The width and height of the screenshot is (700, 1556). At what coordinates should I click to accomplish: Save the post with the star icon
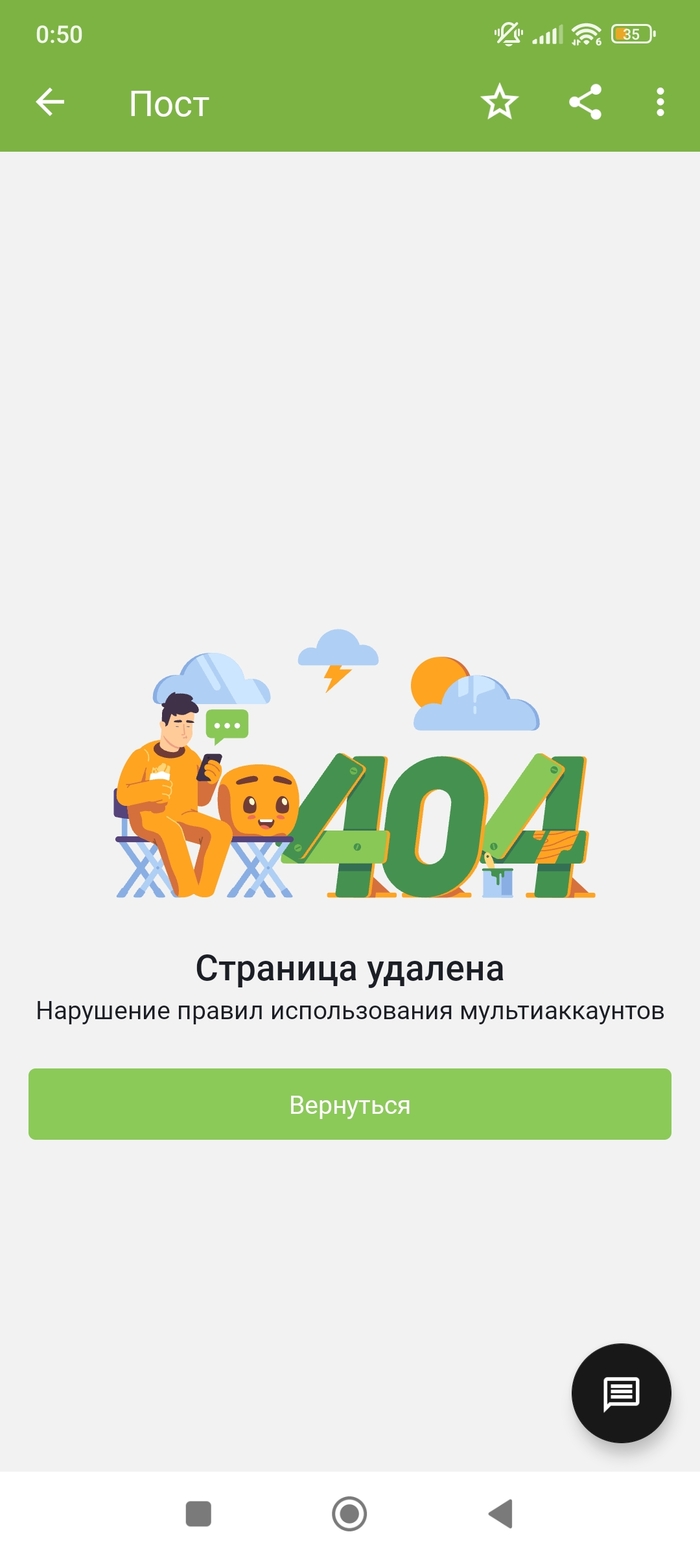pos(499,102)
